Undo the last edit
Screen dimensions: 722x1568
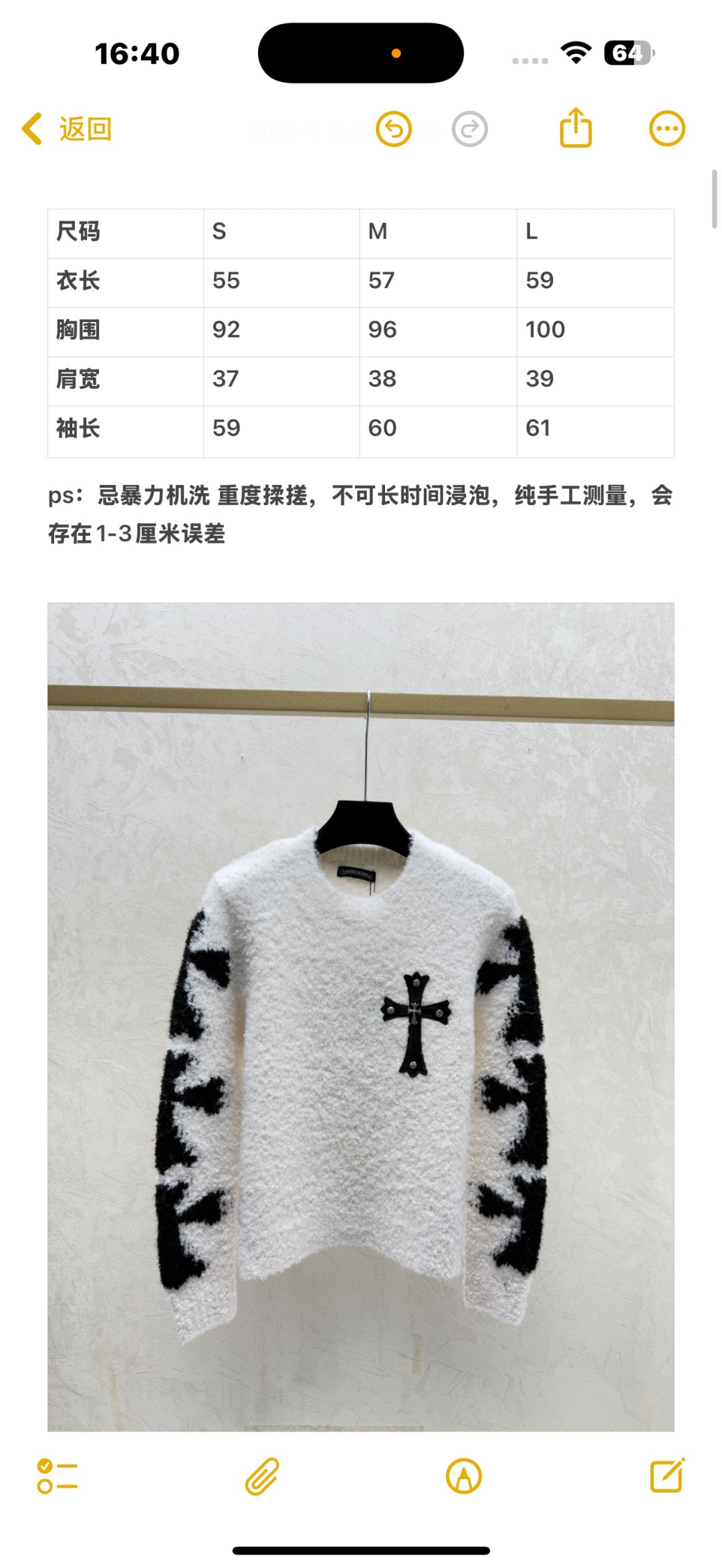point(394,129)
